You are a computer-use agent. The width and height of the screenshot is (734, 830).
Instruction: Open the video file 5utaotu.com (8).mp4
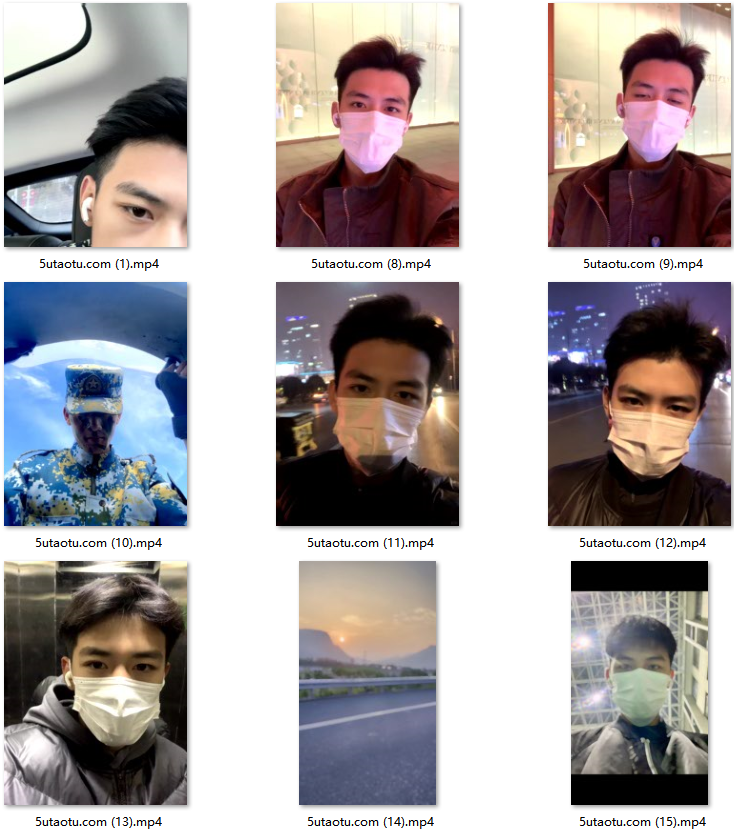pyautogui.click(x=367, y=125)
